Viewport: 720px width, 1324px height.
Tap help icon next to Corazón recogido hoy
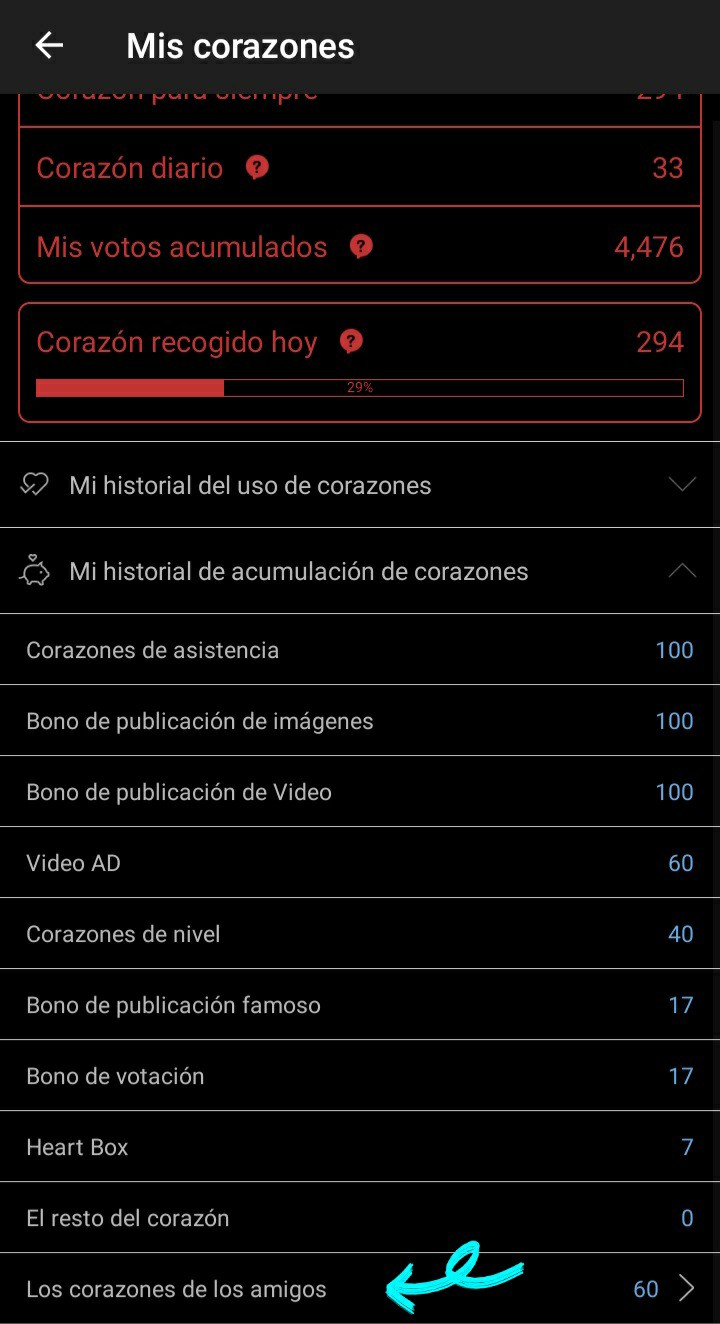click(x=350, y=342)
